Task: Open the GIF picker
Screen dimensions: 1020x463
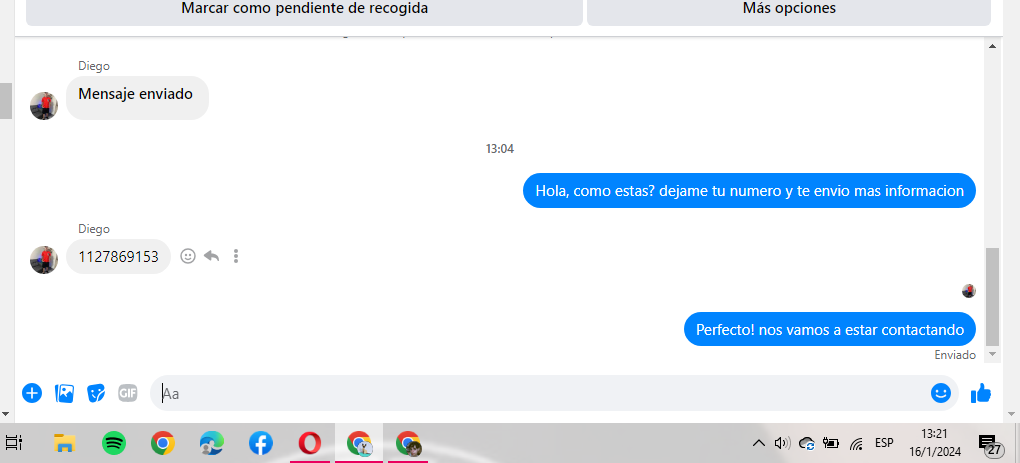Action: pyautogui.click(x=127, y=393)
